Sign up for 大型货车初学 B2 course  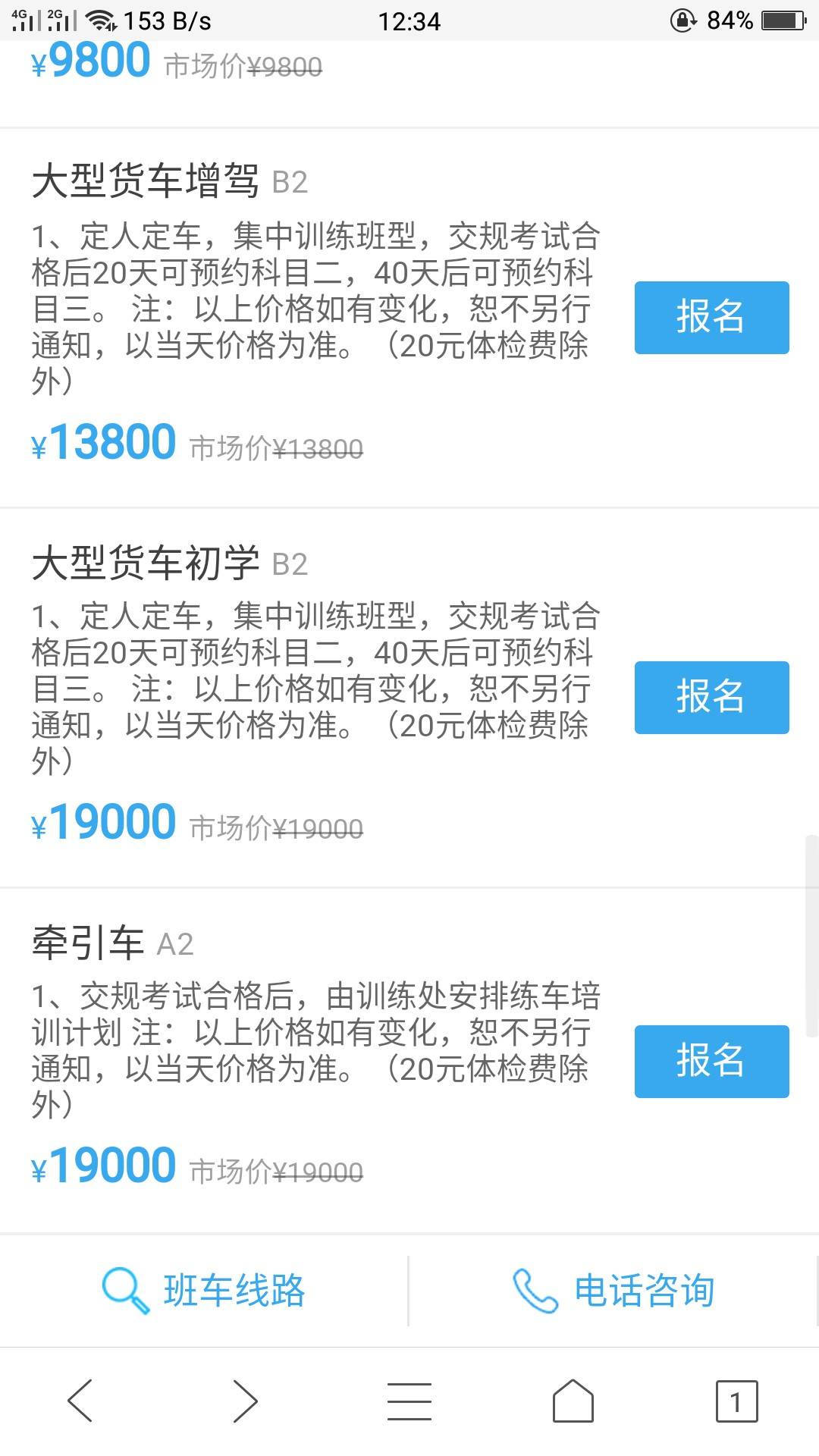coord(711,697)
